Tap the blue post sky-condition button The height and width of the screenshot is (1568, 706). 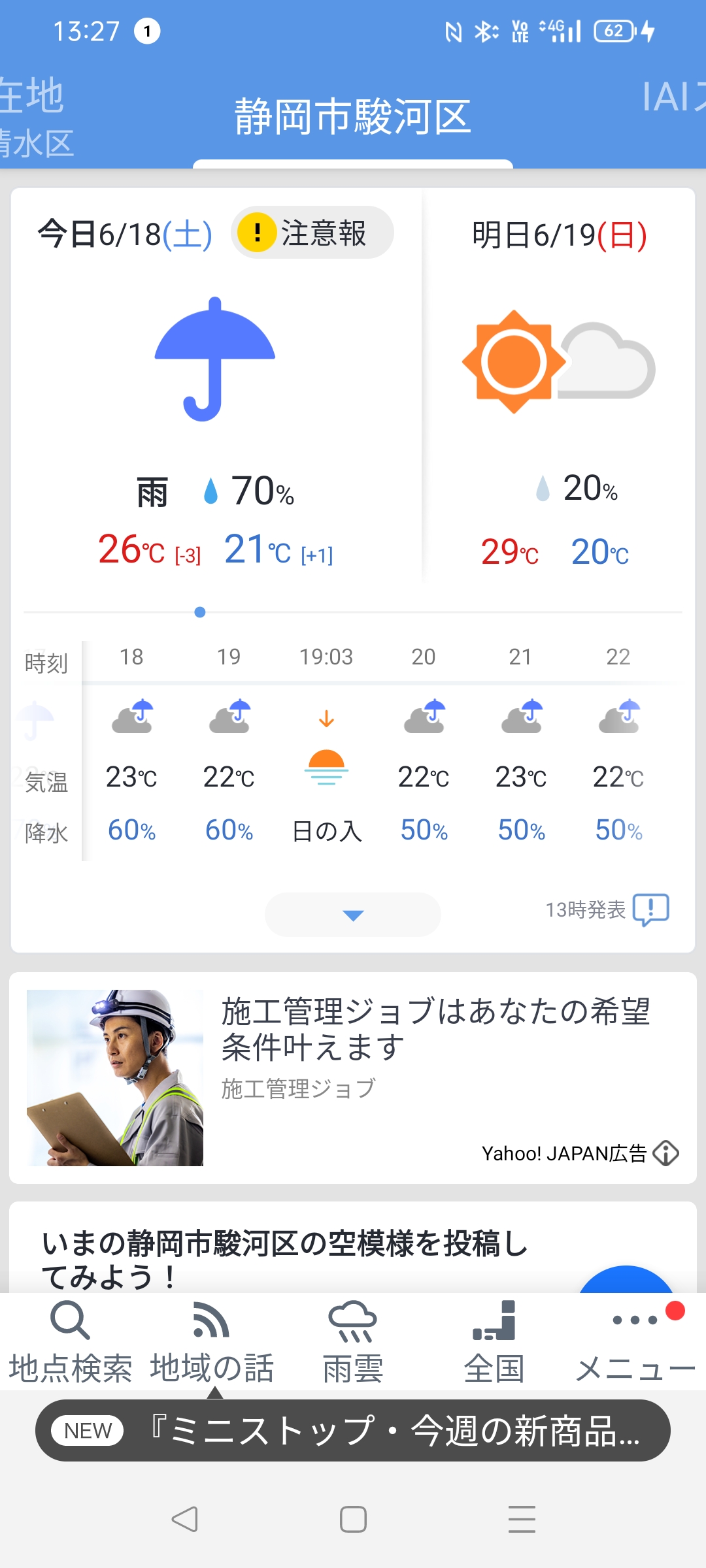(x=626, y=1279)
